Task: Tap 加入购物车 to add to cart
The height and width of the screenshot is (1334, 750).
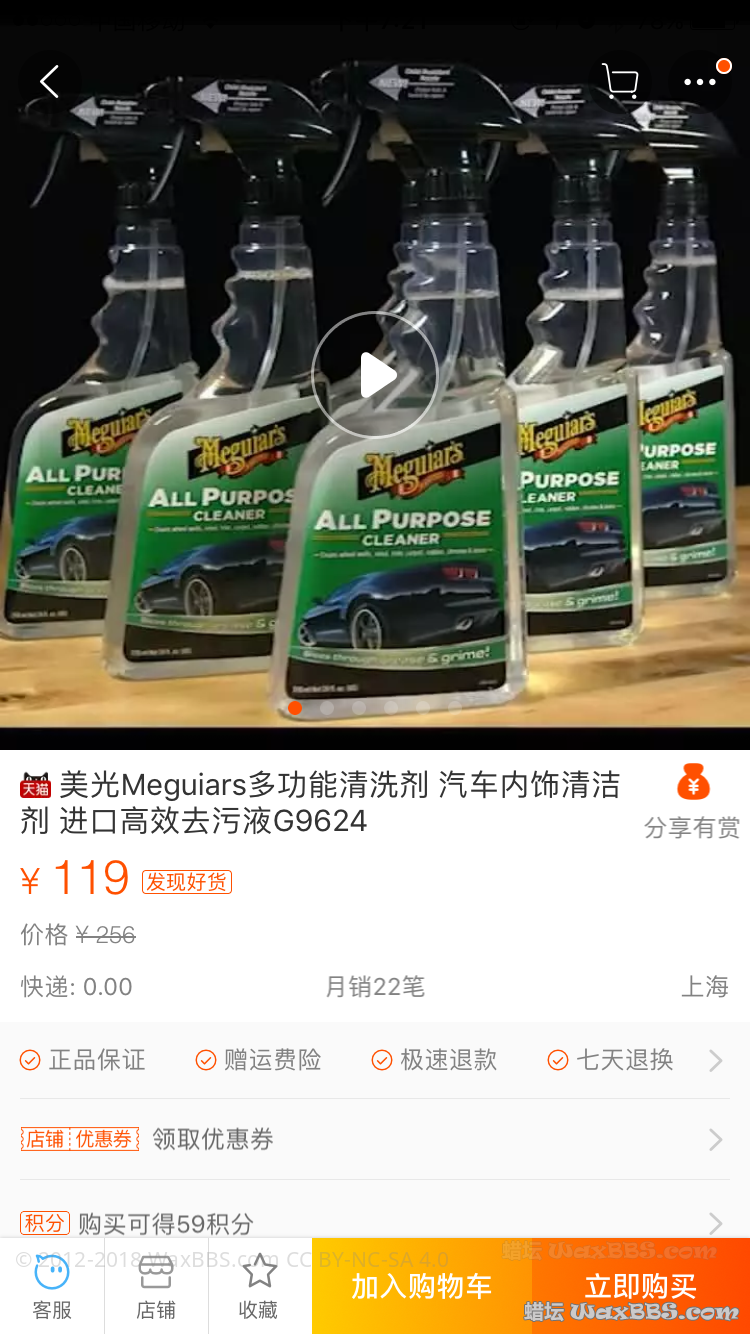Action: tap(421, 1287)
